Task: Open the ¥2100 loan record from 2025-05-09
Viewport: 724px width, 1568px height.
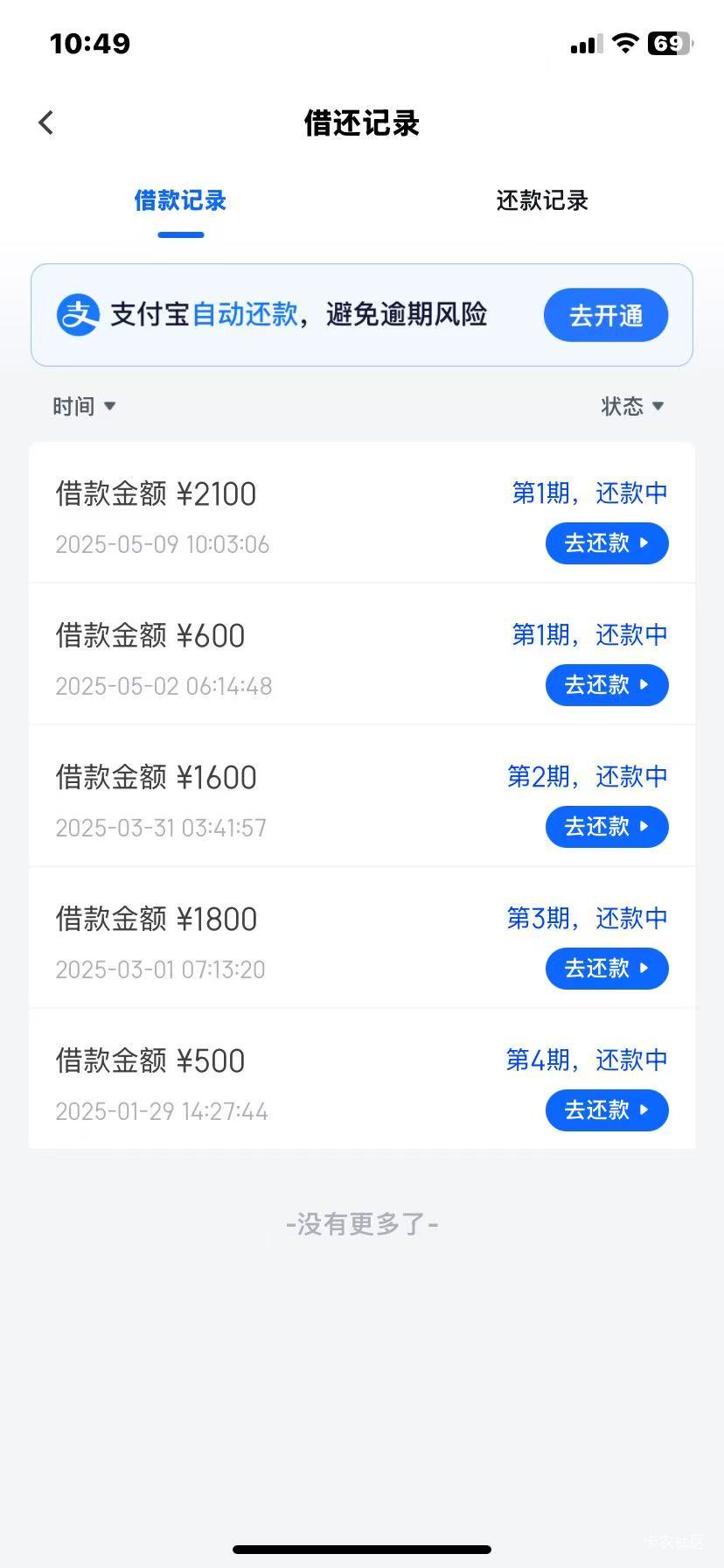Action: coord(362,513)
